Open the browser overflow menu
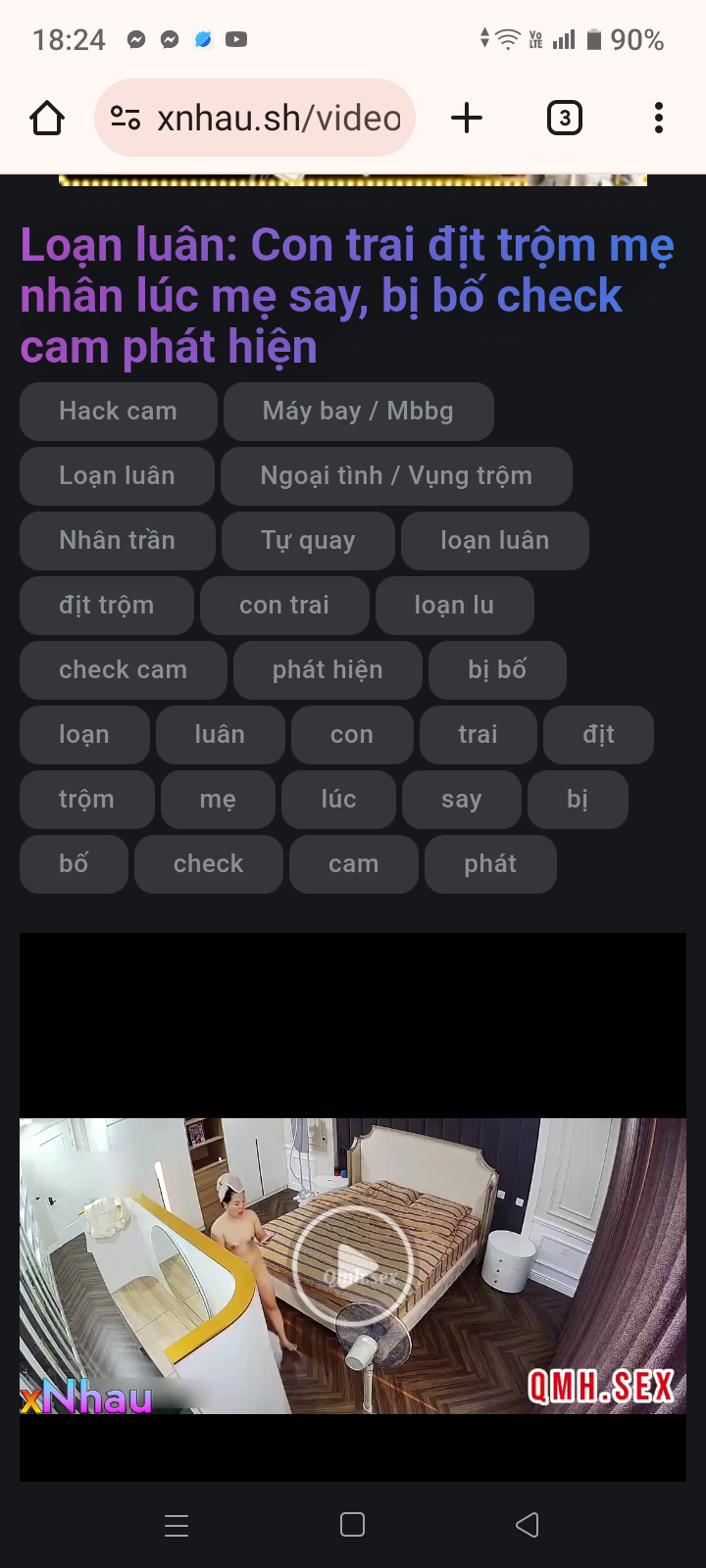 pos(658,119)
